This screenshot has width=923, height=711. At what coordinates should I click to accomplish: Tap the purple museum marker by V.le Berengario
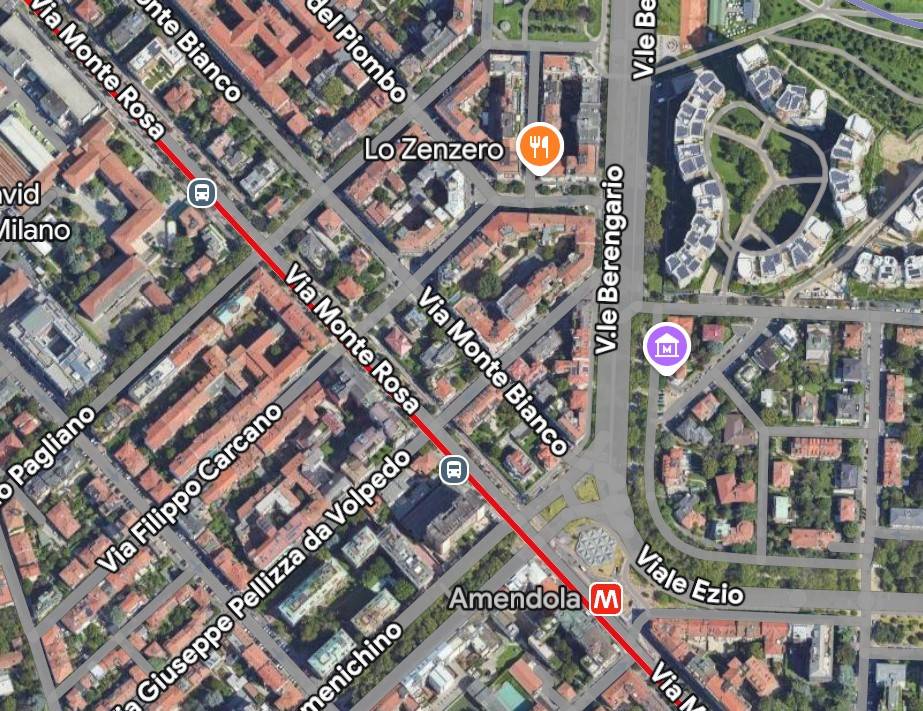[666, 347]
